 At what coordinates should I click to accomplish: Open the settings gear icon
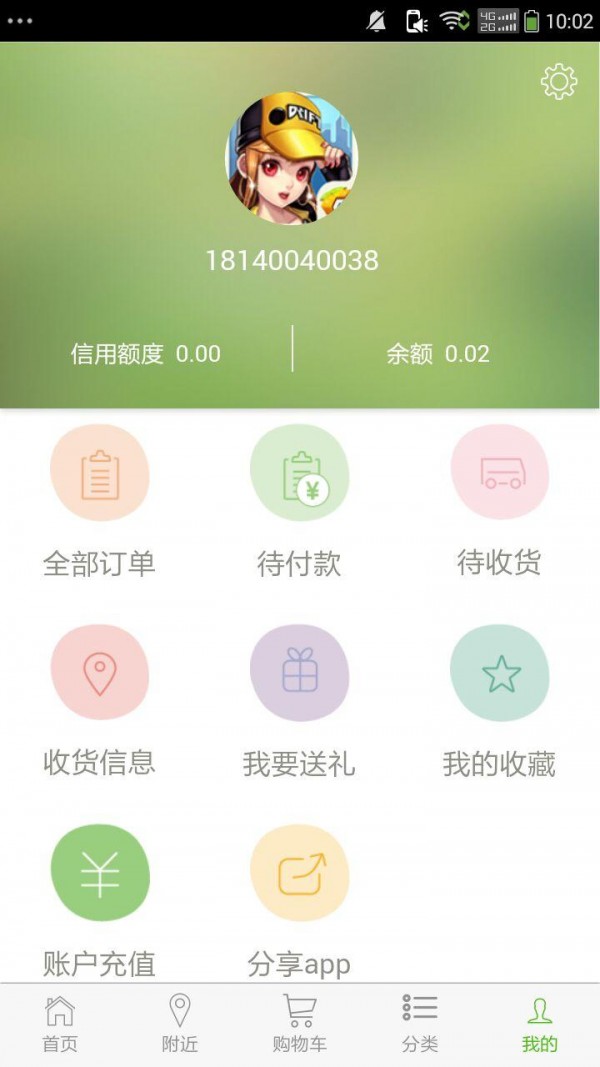coord(559,81)
